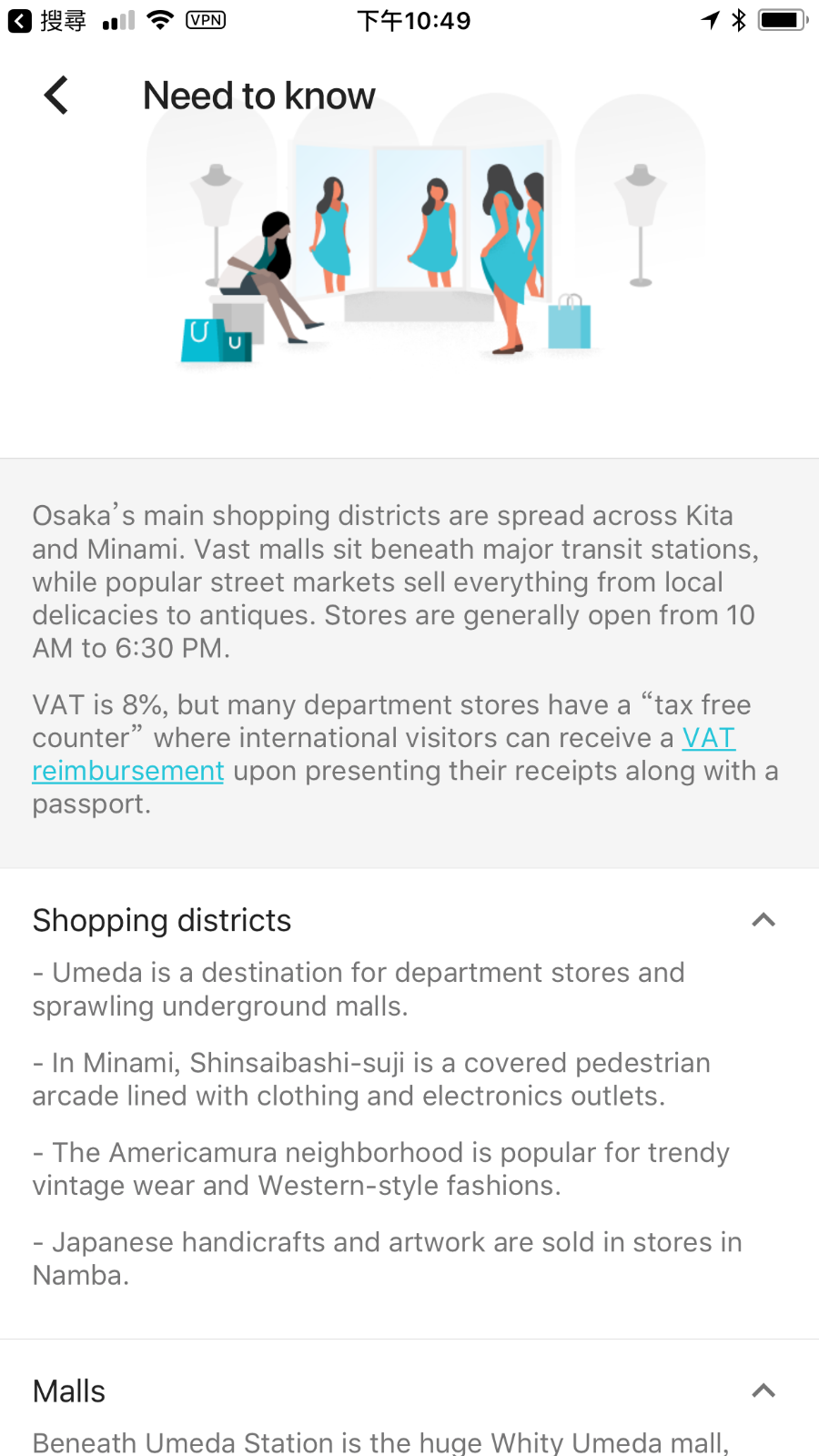Collapse the Malls section
The image size is (819, 1456).
pyautogui.click(x=763, y=1390)
